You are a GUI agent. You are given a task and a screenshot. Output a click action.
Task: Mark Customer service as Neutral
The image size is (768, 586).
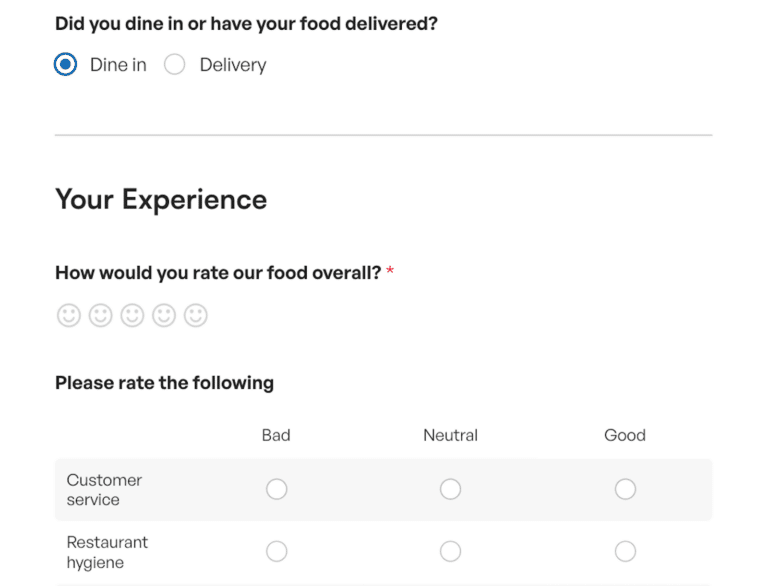pos(451,489)
